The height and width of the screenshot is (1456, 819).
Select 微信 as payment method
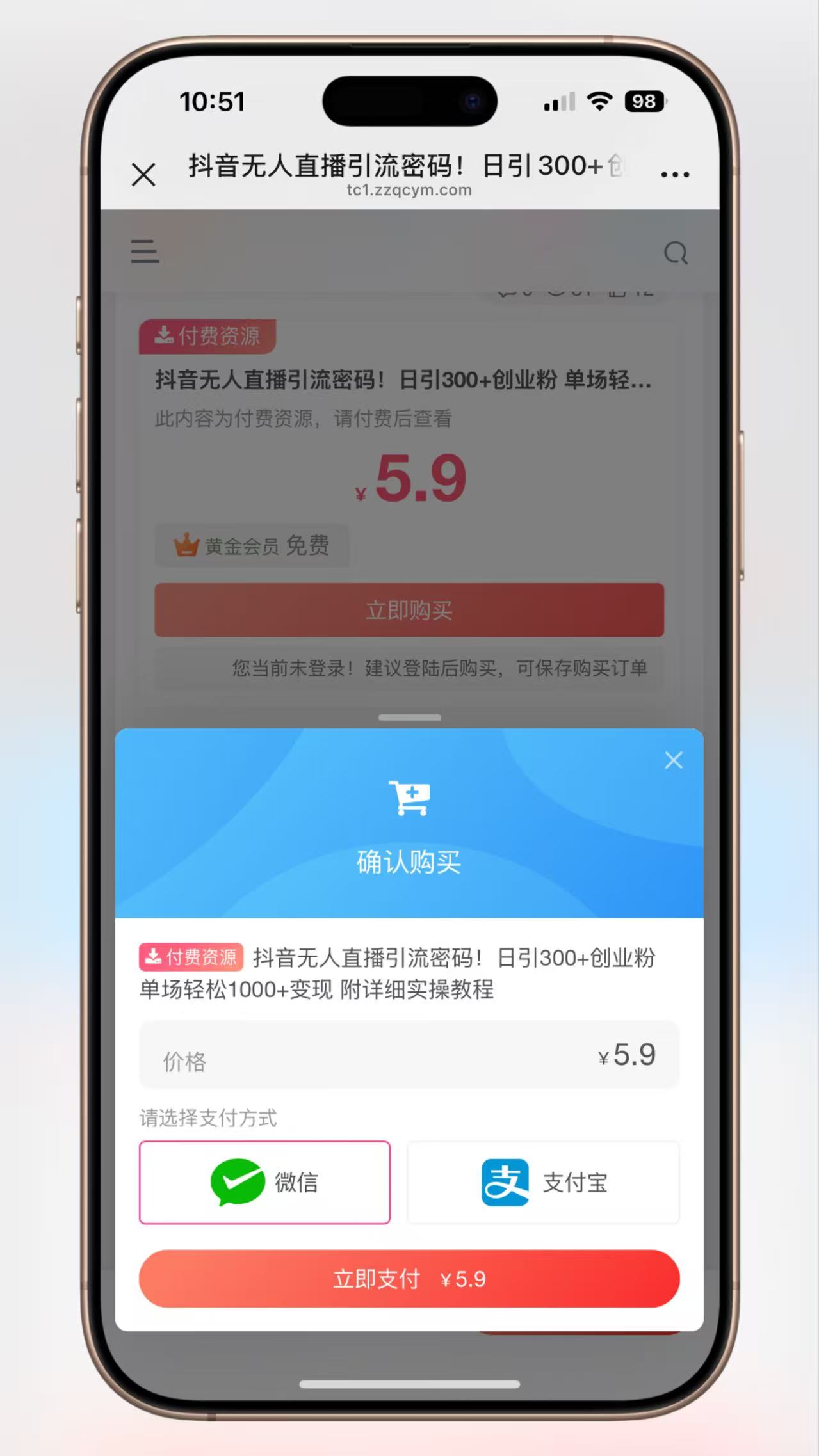point(264,1182)
